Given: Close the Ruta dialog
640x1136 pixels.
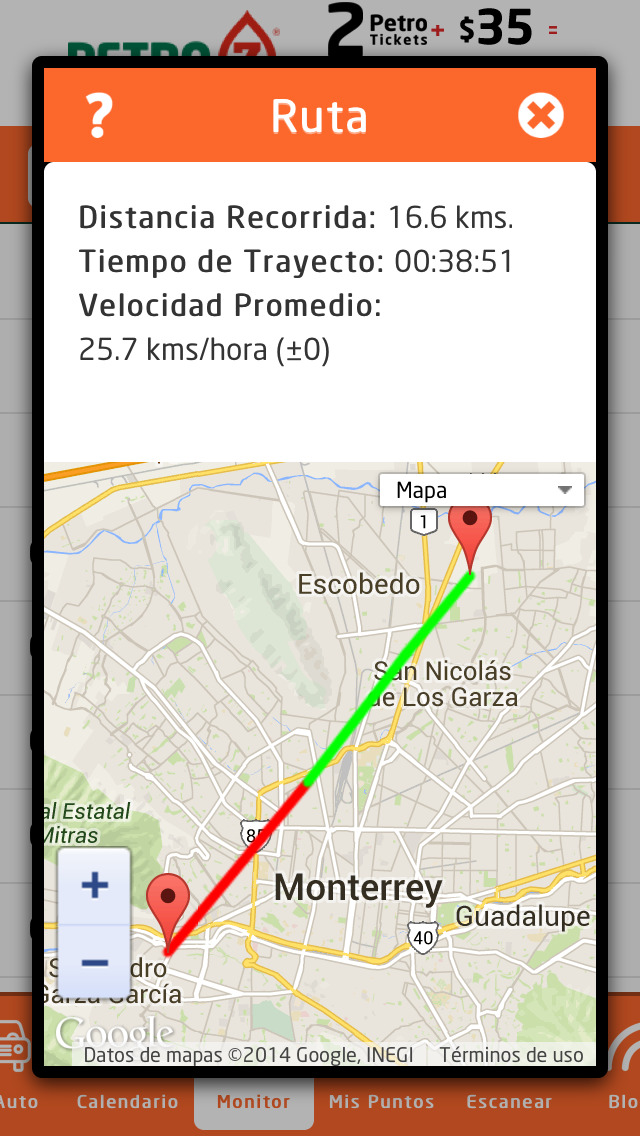Looking at the screenshot, I should click(x=541, y=116).
